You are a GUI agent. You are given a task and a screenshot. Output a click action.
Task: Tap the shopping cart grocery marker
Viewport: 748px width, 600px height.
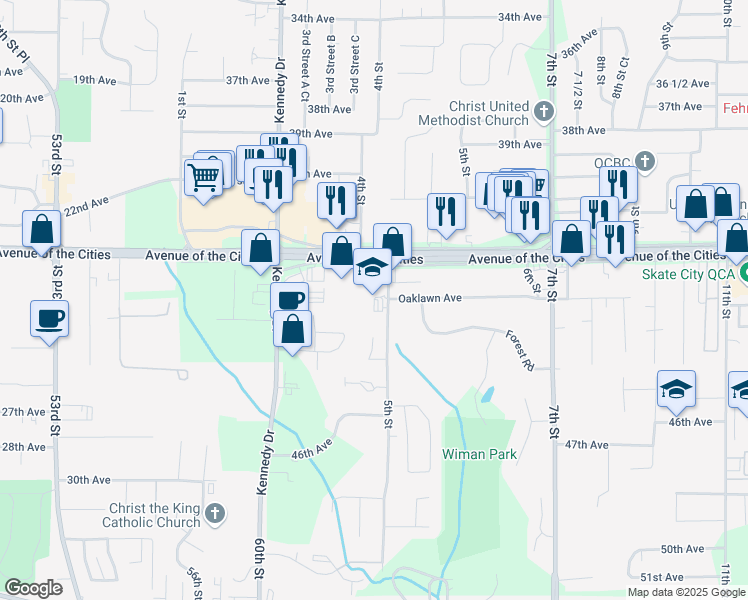click(x=204, y=181)
